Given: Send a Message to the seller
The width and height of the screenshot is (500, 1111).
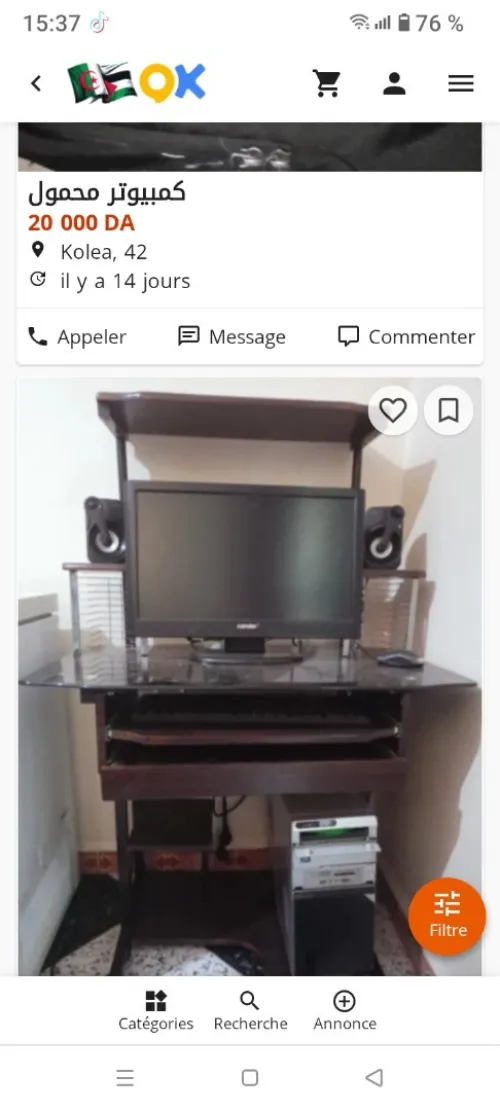Looking at the screenshot, I should (x=232, y=337).
